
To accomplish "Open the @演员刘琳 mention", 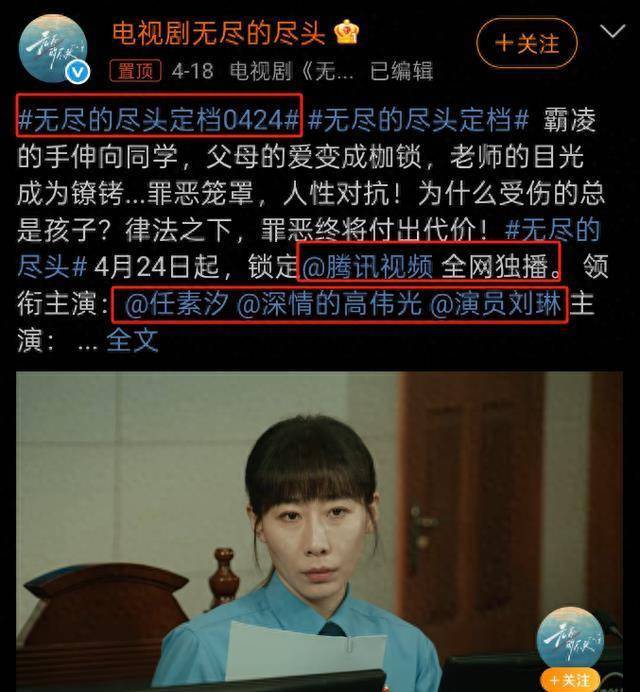I will [496, 303].
